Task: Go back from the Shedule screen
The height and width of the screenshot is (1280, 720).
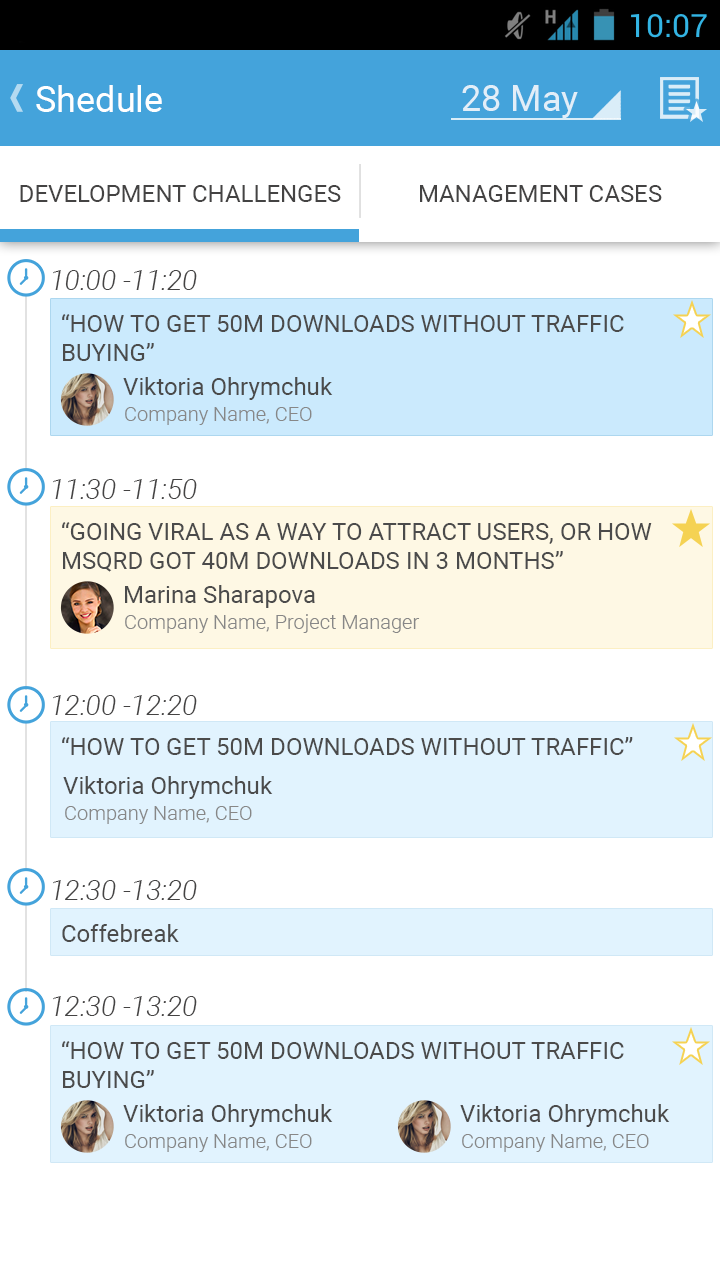Action: tap(18, 98)
